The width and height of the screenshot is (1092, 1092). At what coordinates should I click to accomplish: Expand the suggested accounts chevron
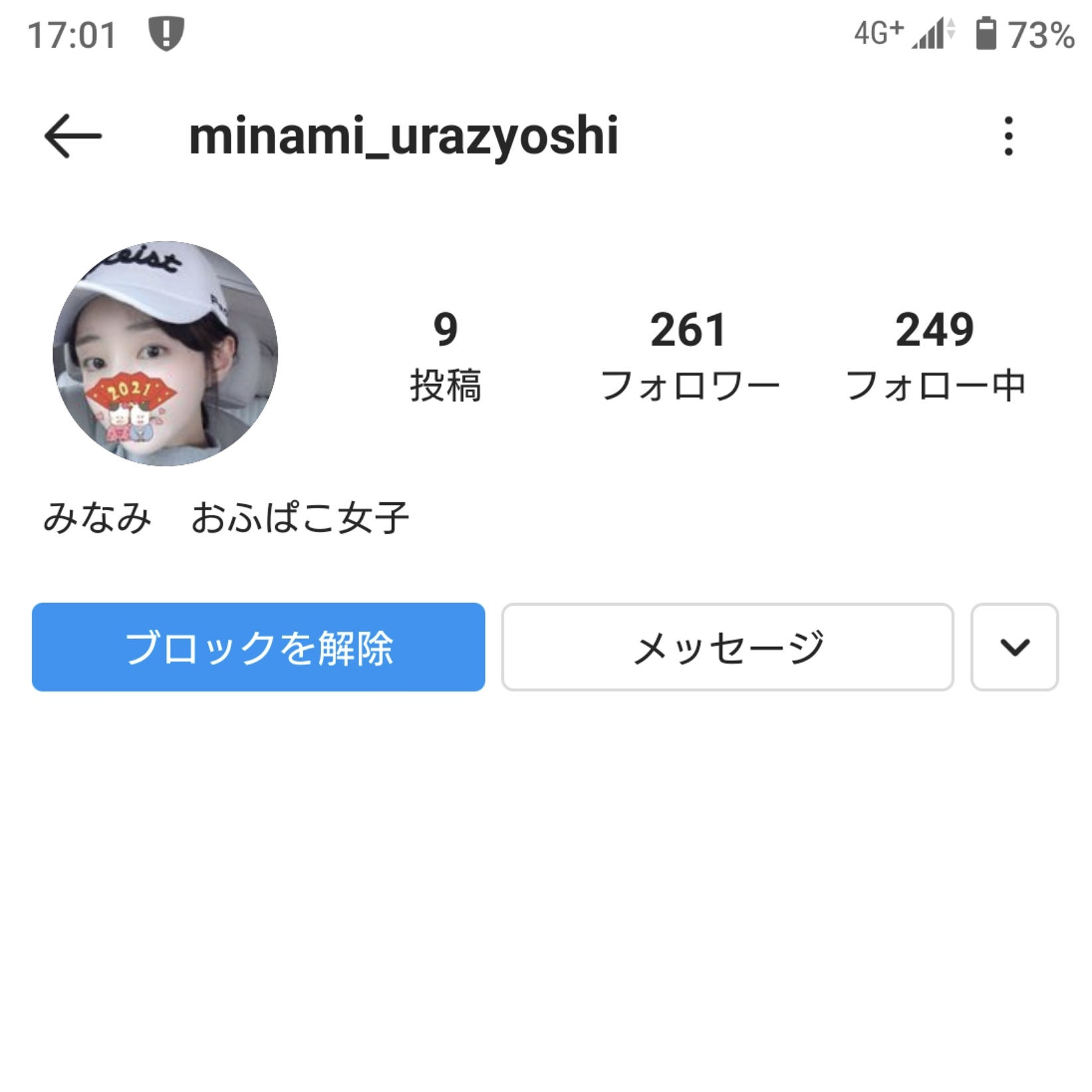(x=1014, y=647)
